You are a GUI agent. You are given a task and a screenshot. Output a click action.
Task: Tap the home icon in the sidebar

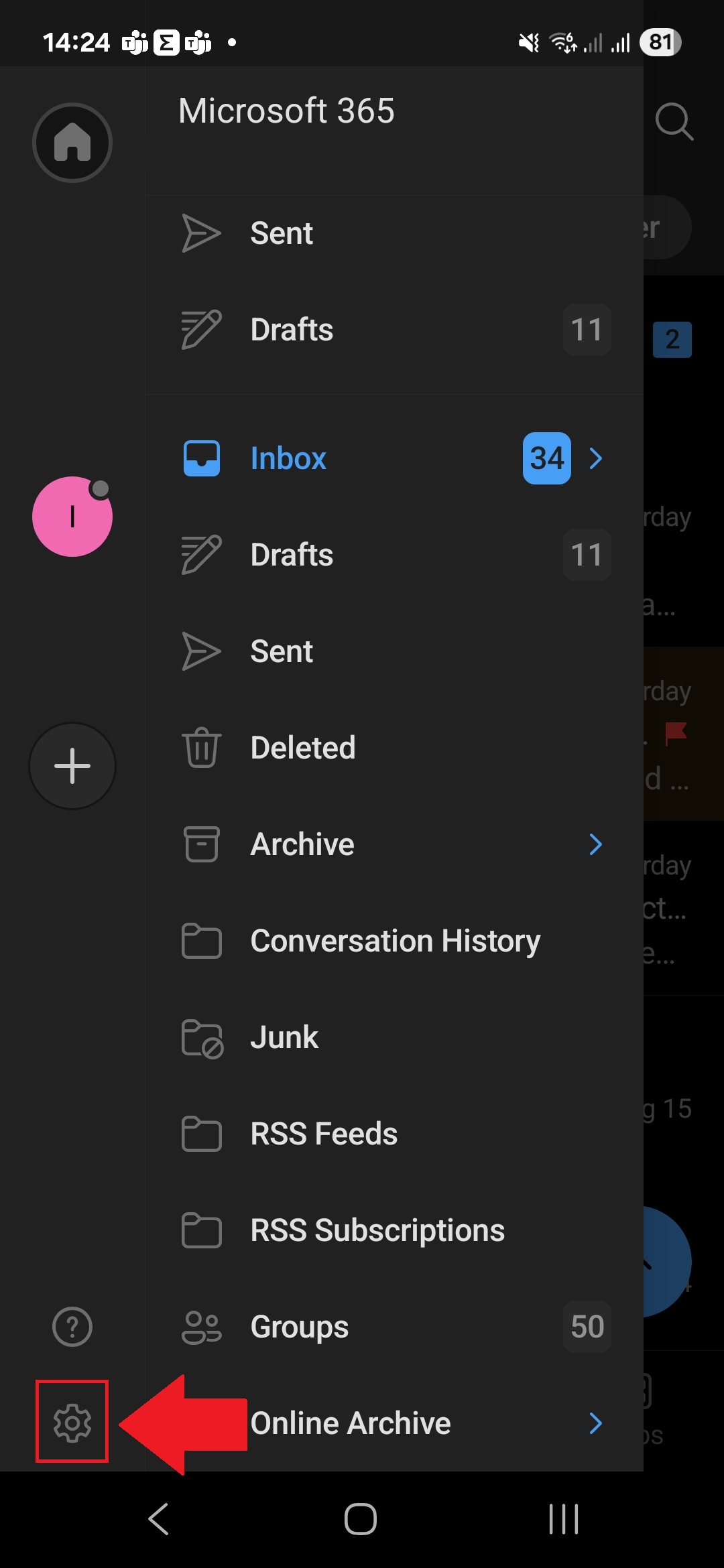coord(72,142)
